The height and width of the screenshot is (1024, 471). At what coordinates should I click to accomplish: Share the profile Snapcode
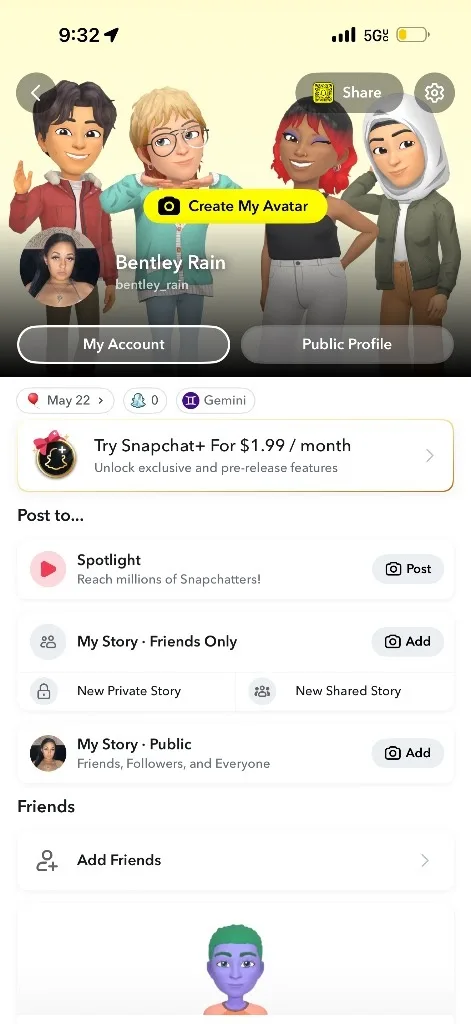tap(349, 93)
